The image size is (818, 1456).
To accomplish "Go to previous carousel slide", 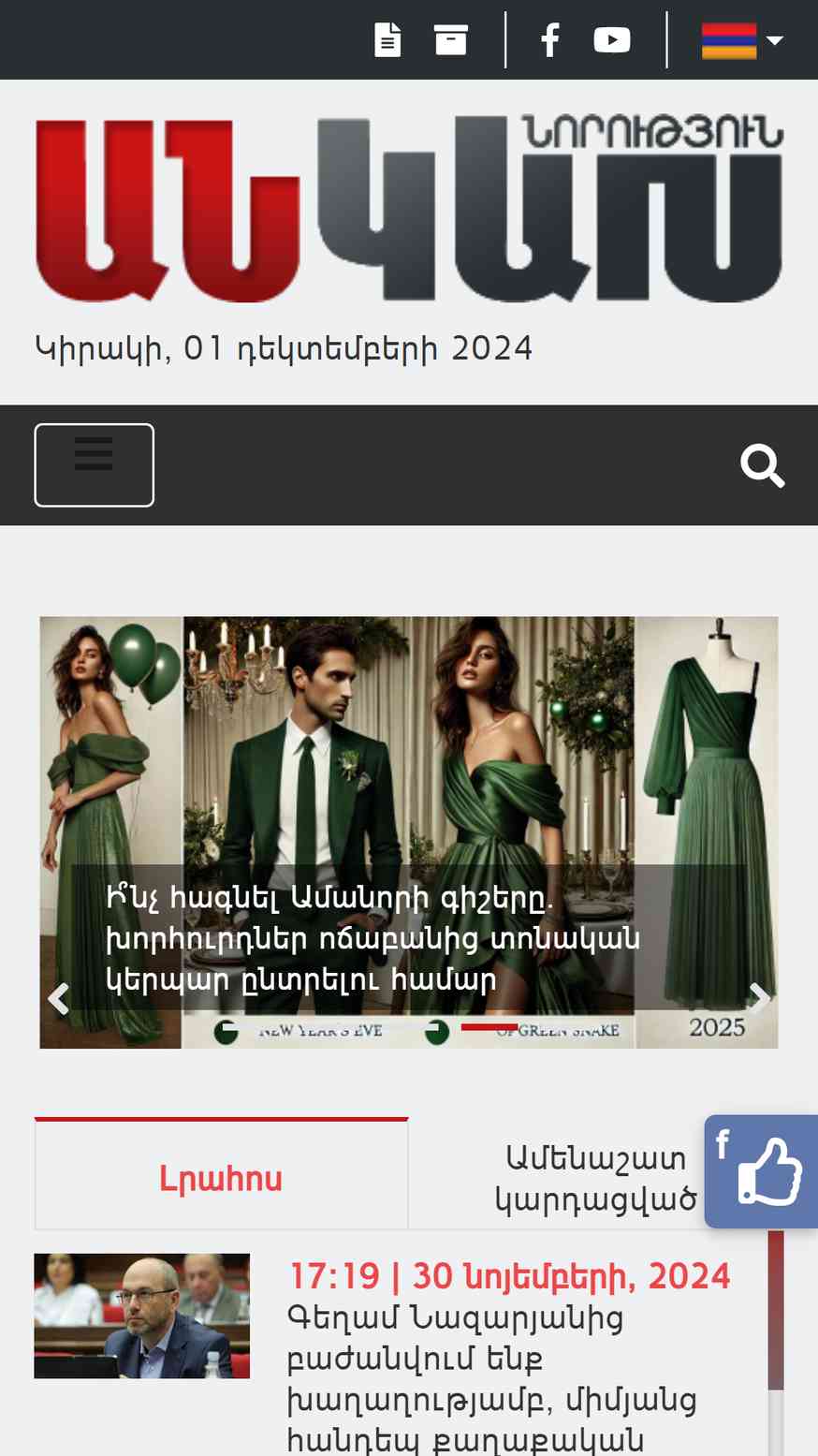I will (x=59, y=999).
